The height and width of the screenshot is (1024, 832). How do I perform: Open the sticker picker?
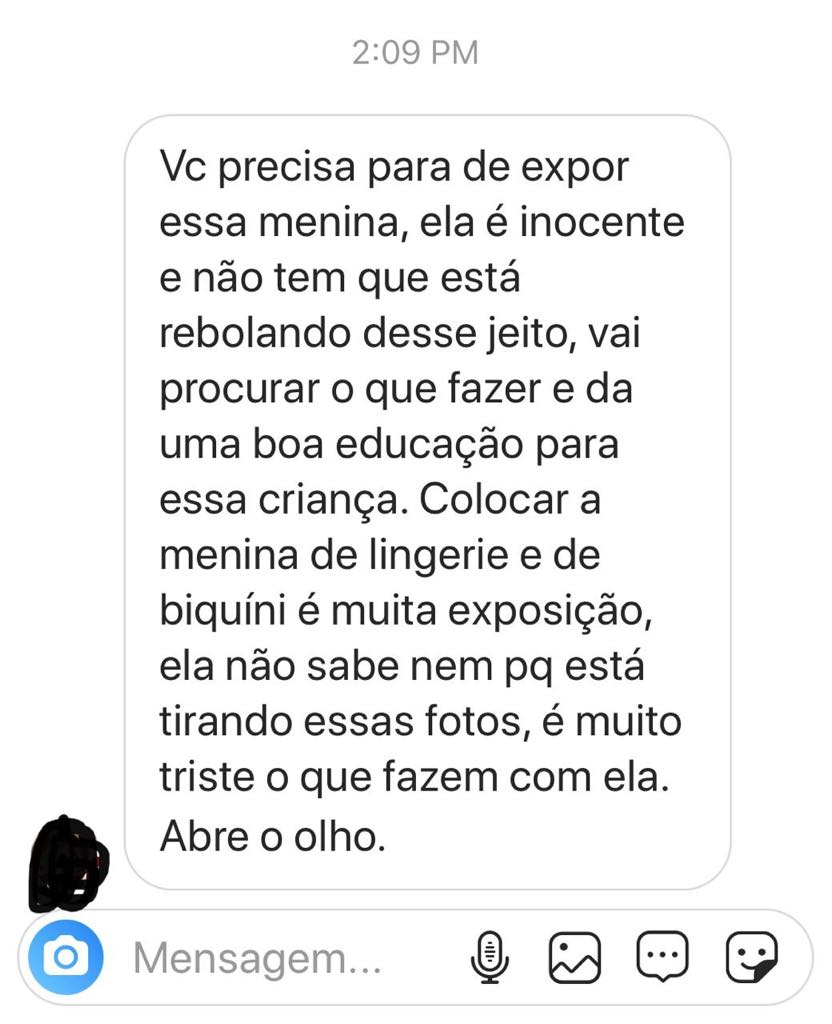pyautogui.click(x=751, y=958)
